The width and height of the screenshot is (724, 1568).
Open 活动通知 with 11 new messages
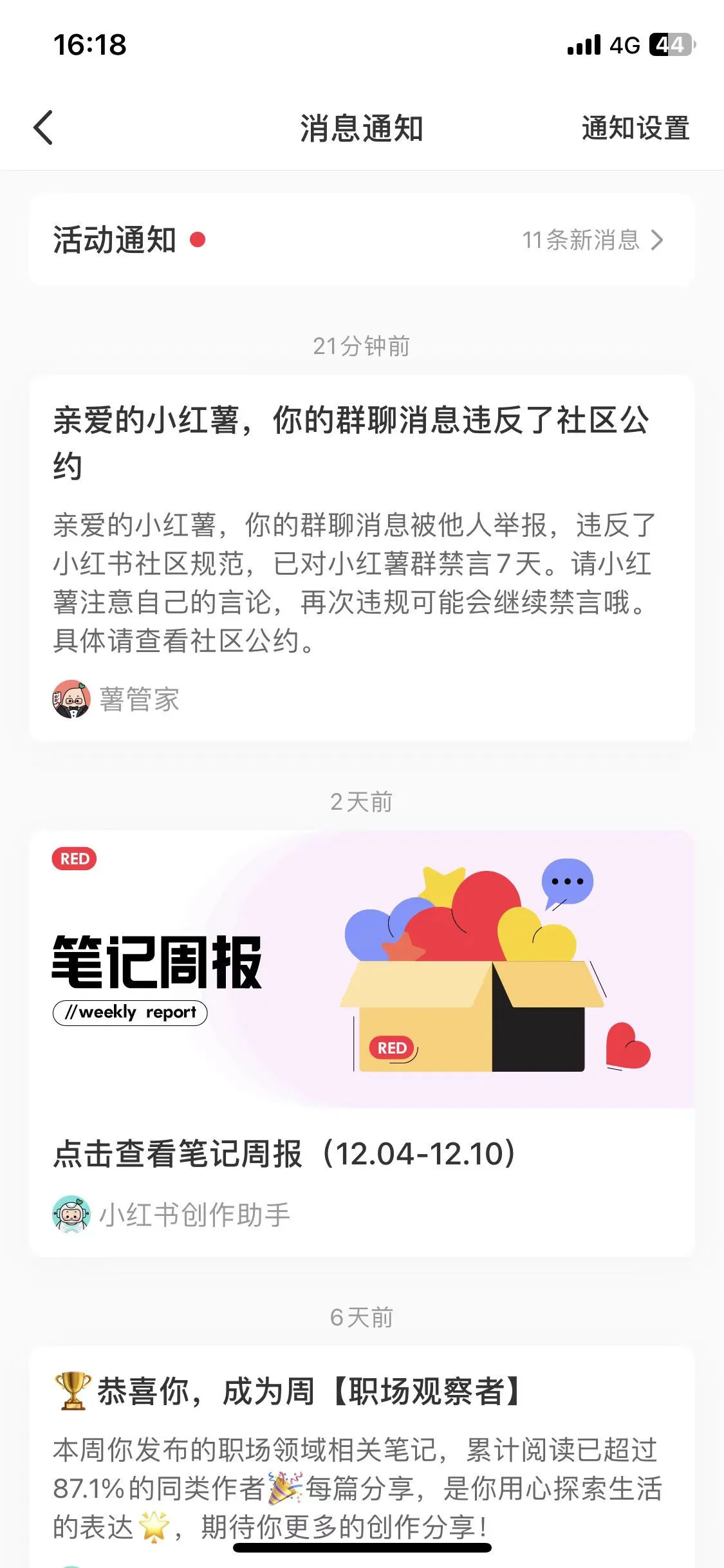click(x=361, y=240)
